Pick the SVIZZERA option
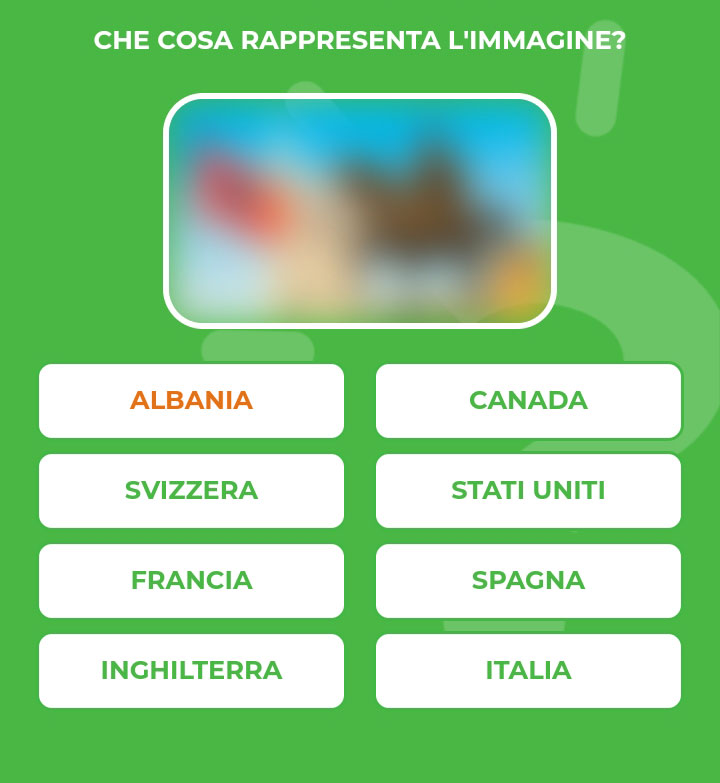This screenshot has width=720, height=783. pyautogui.click(x=191, y=490)
